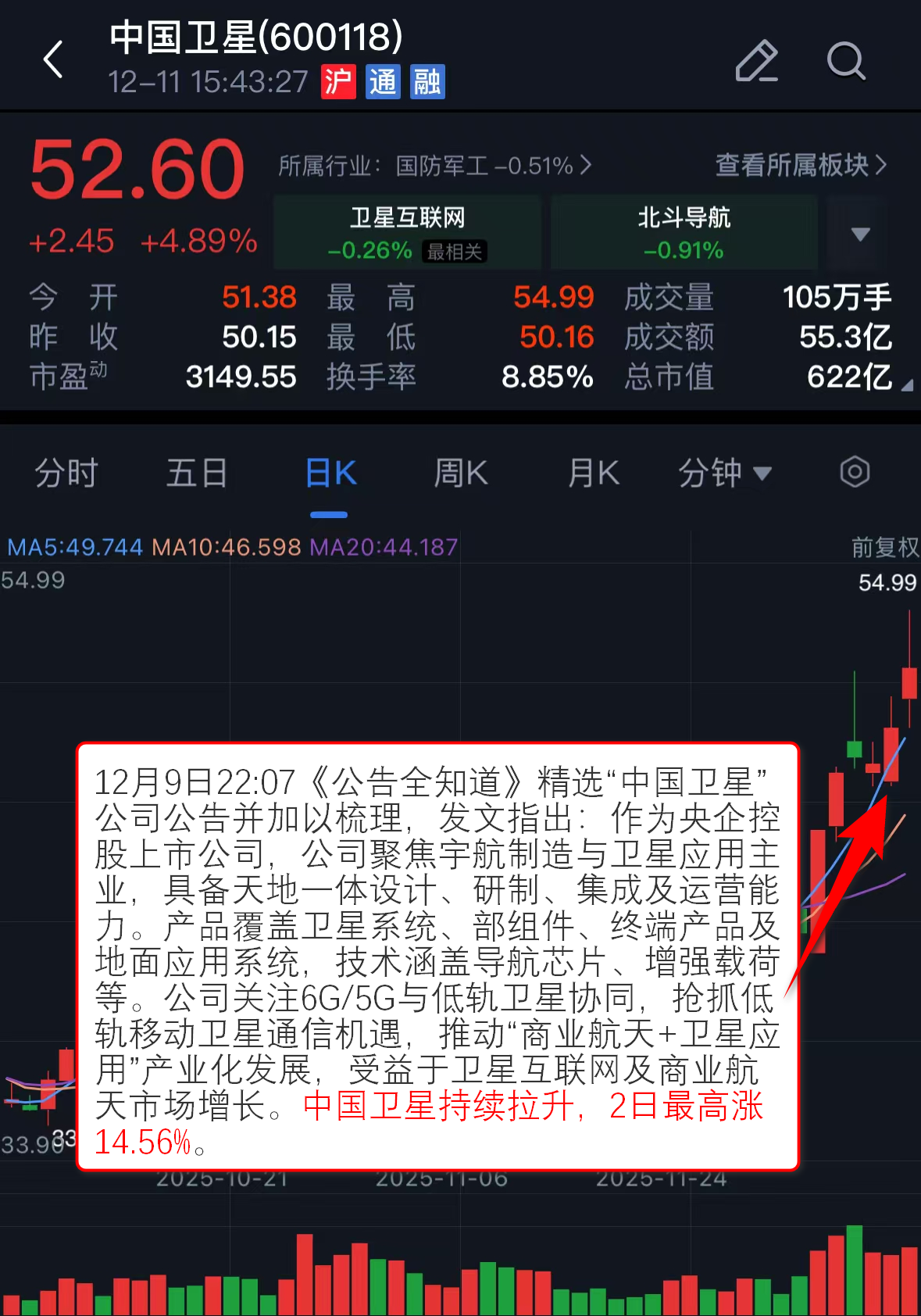The image size is (921, 1316).
Task: Open the edit pencil icon
Action: [x=756, y=60]
